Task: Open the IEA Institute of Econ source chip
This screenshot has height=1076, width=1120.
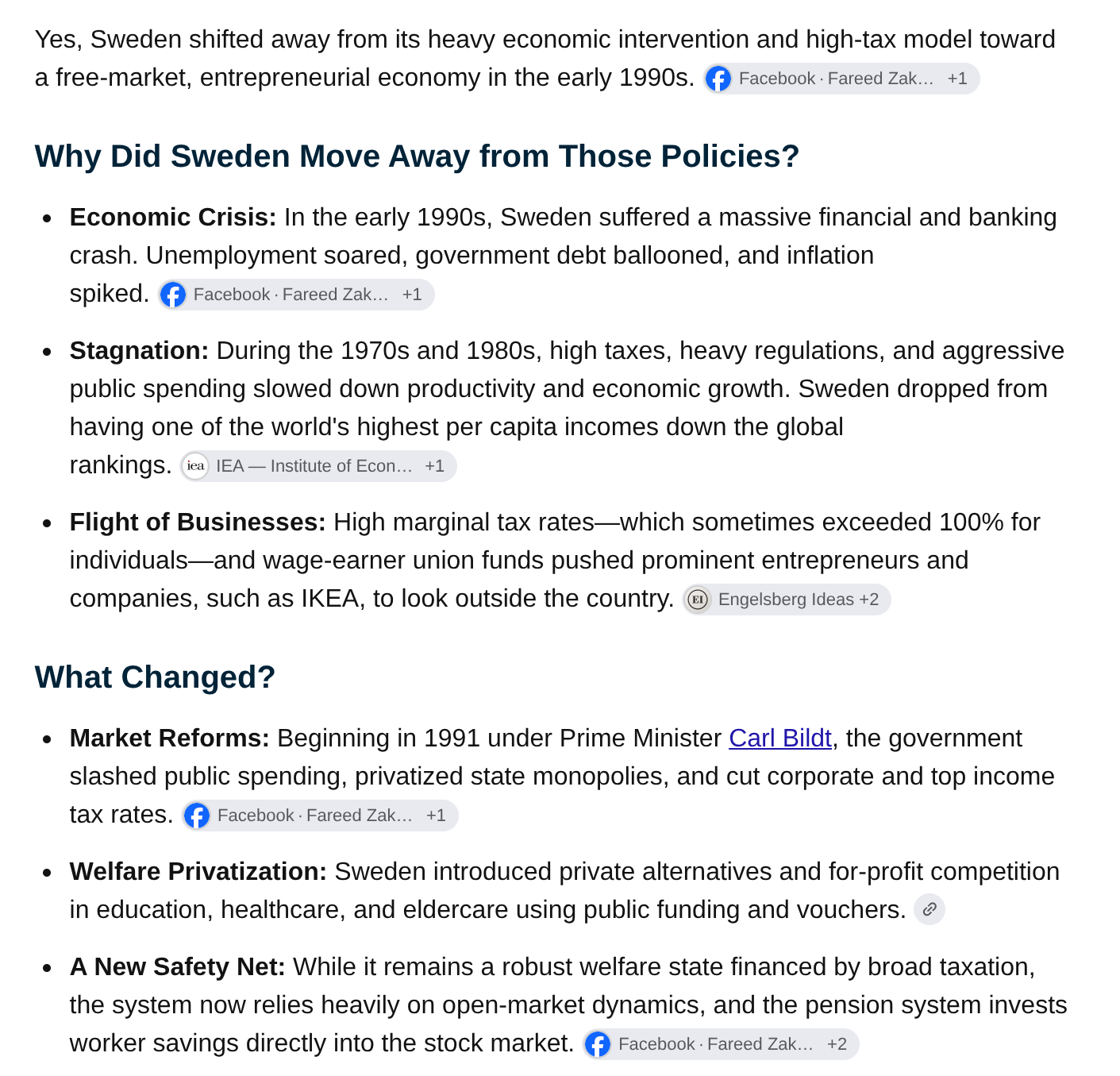Action: [x=318, y=466]
